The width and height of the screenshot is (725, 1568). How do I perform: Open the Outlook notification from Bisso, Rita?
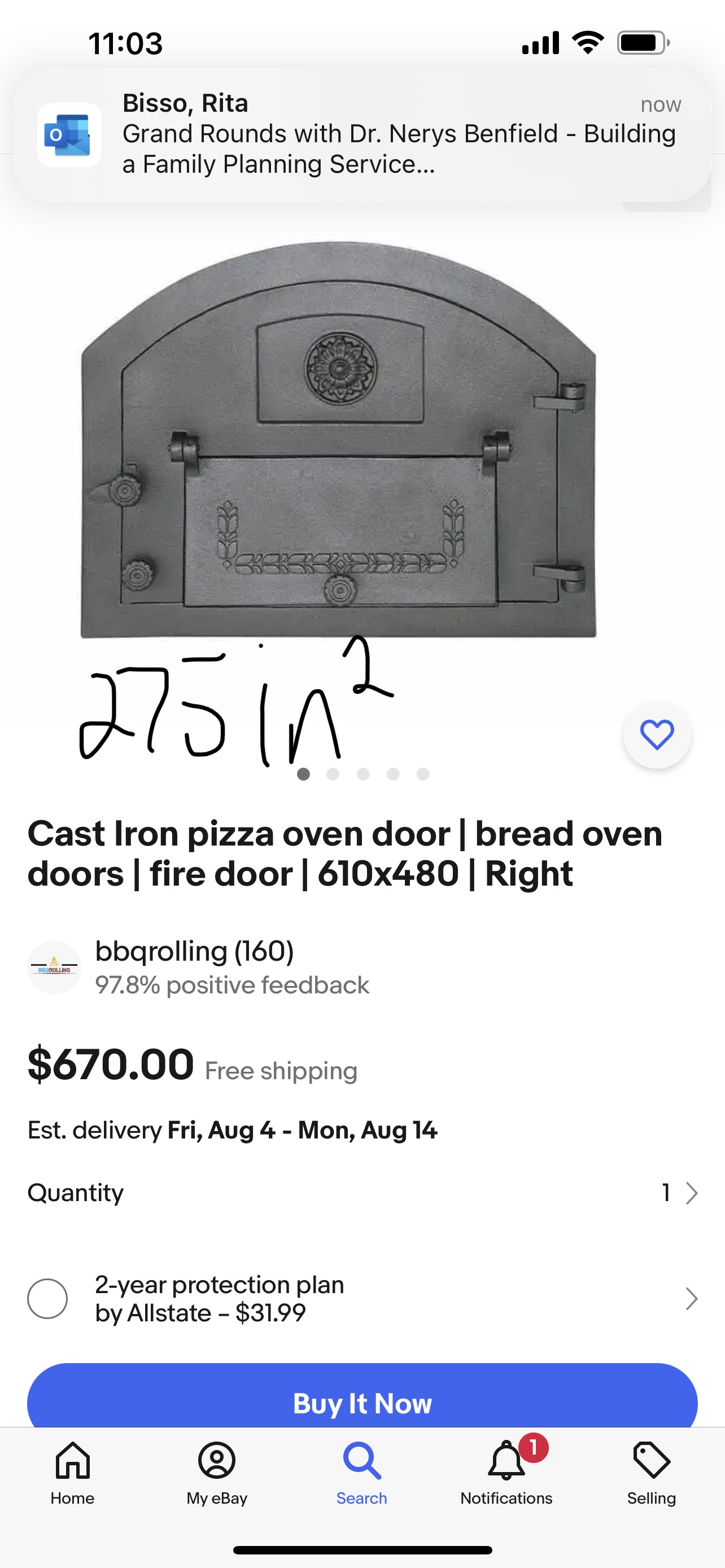pos(362,134)
